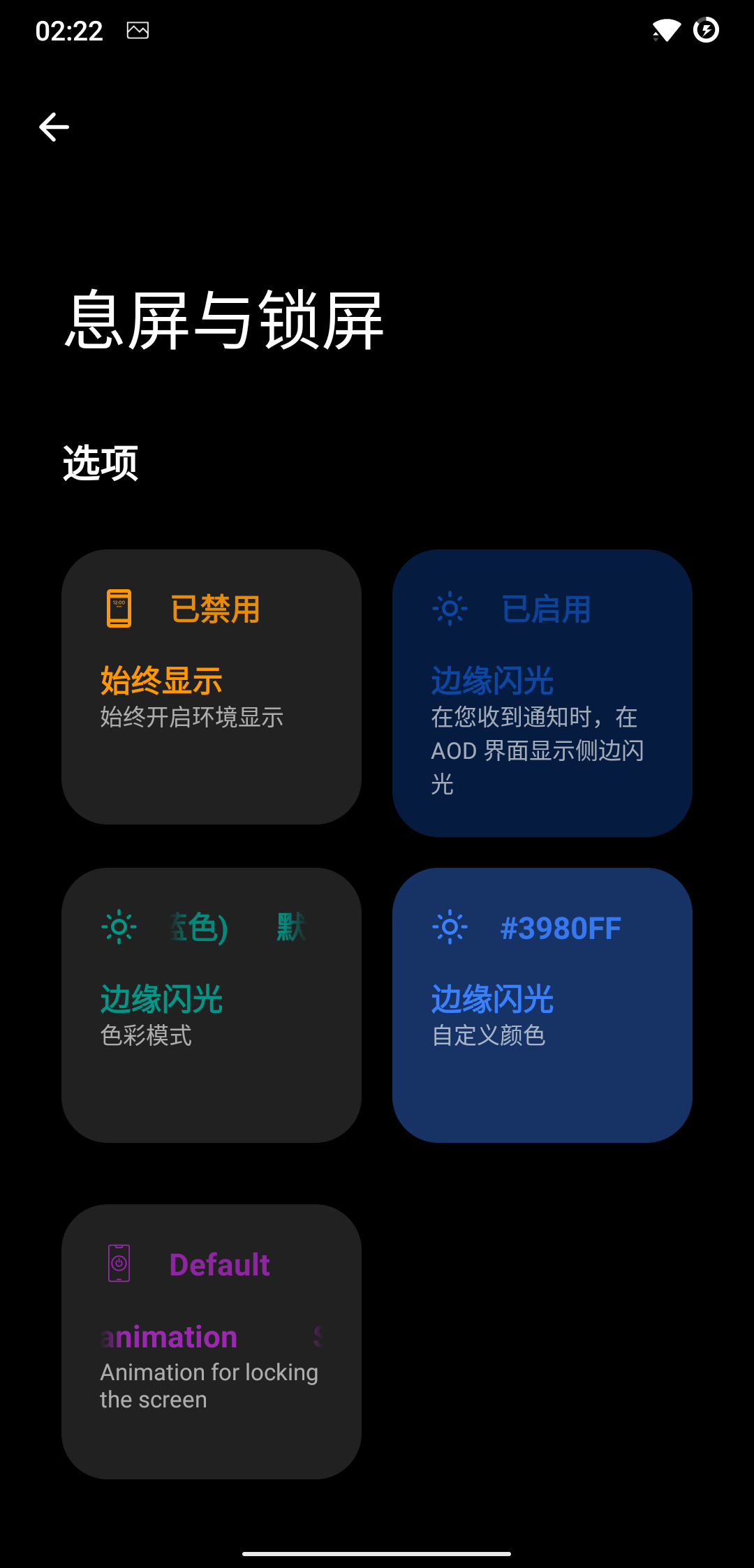
Task: Open the 边缘闪光 色彩模式 card
Action: (x=211, y=1005)
